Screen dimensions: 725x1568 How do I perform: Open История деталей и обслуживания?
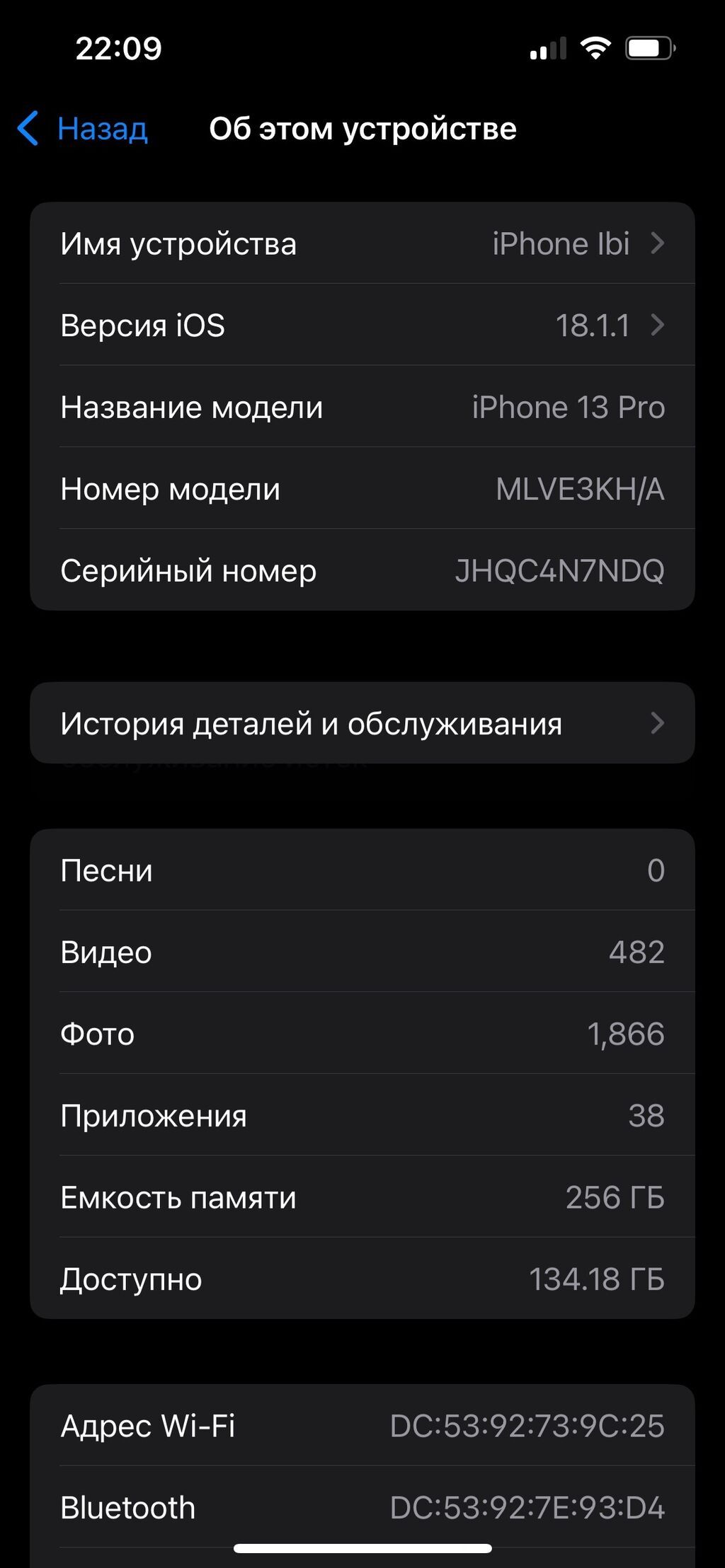[x=362, y=723]
